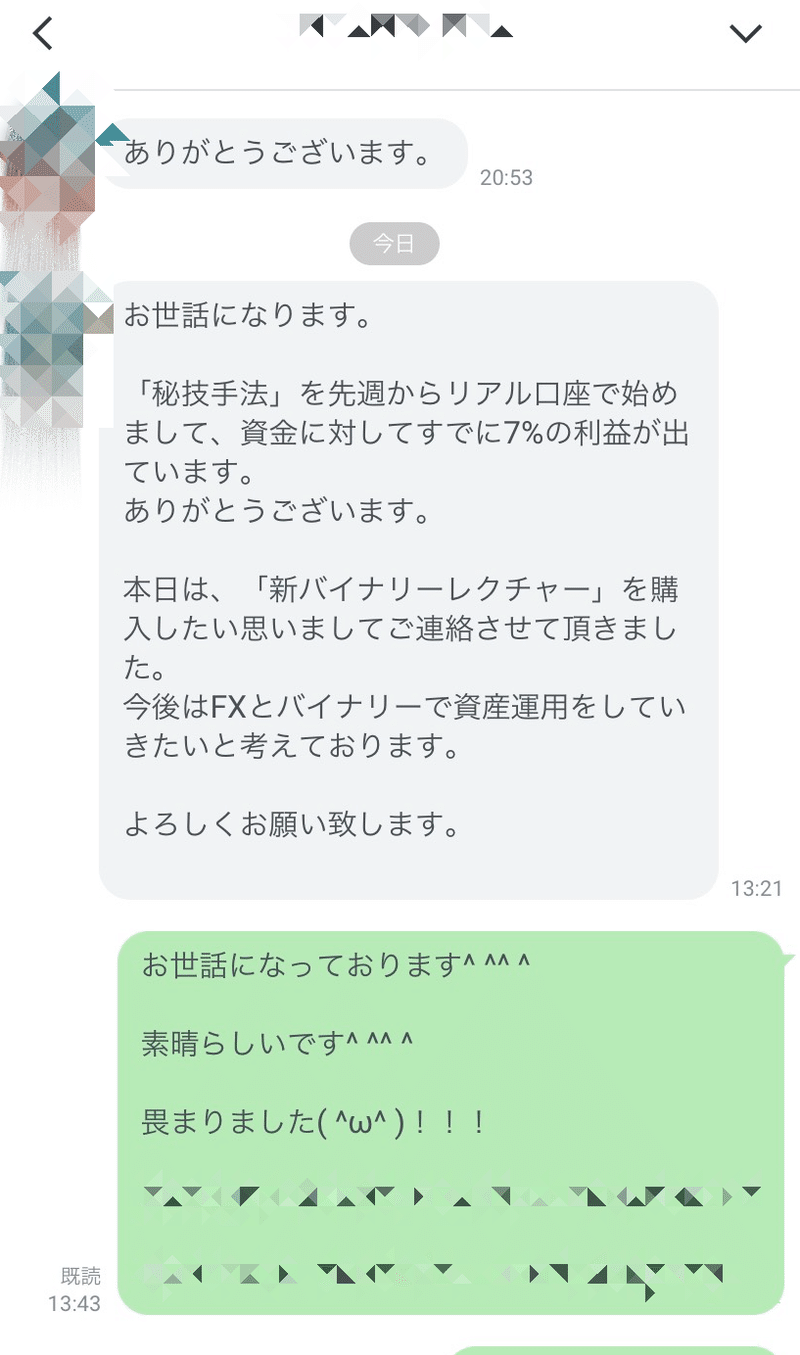Open the sender's profile picture beside 'お世話になります'
This screenshot has height=1355, width=800.
48,340
